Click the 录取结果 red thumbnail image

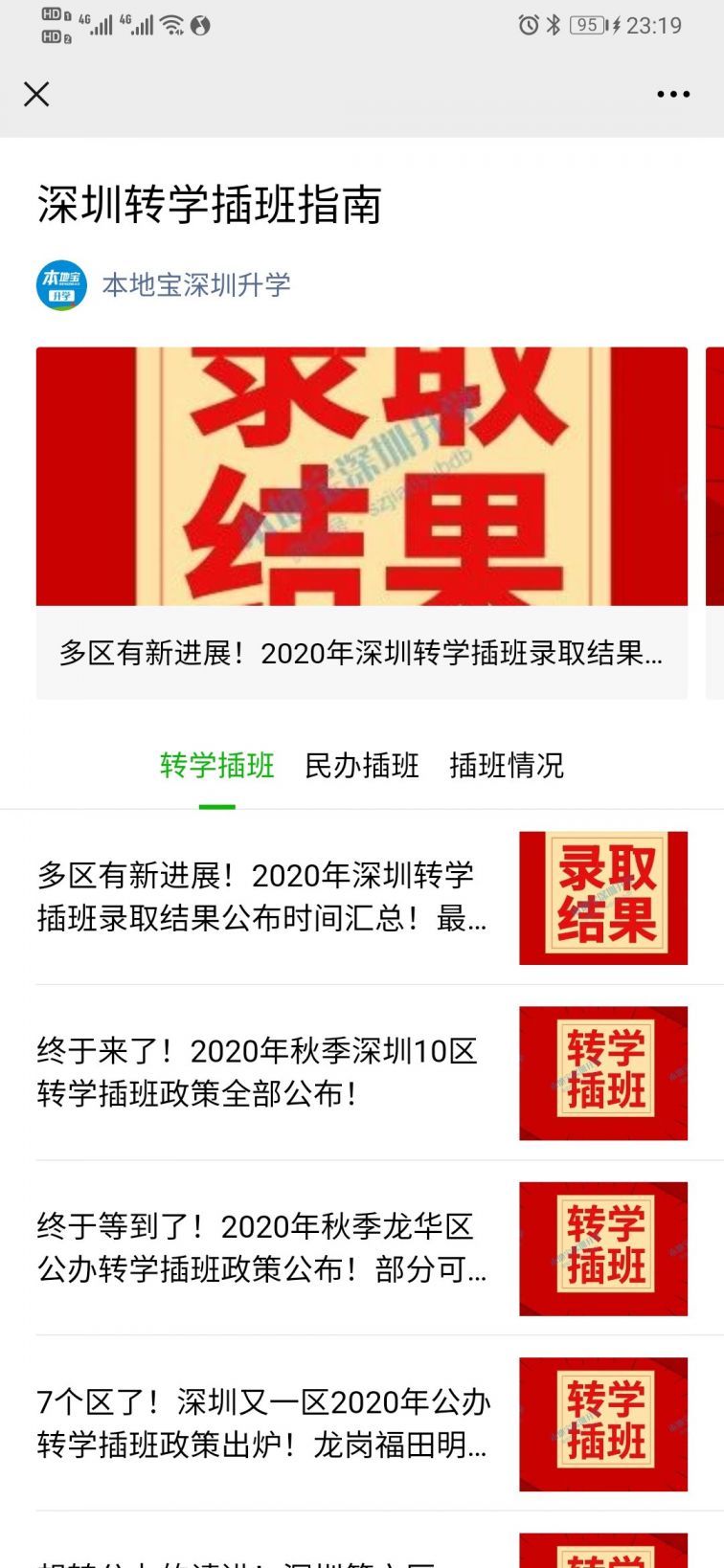pos(601,898)
